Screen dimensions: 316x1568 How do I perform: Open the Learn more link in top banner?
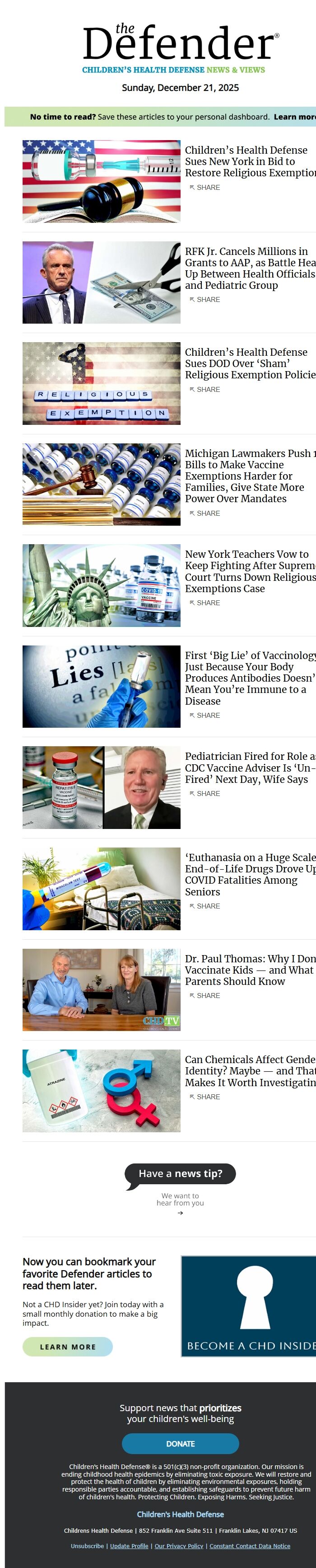coord(295,117)
